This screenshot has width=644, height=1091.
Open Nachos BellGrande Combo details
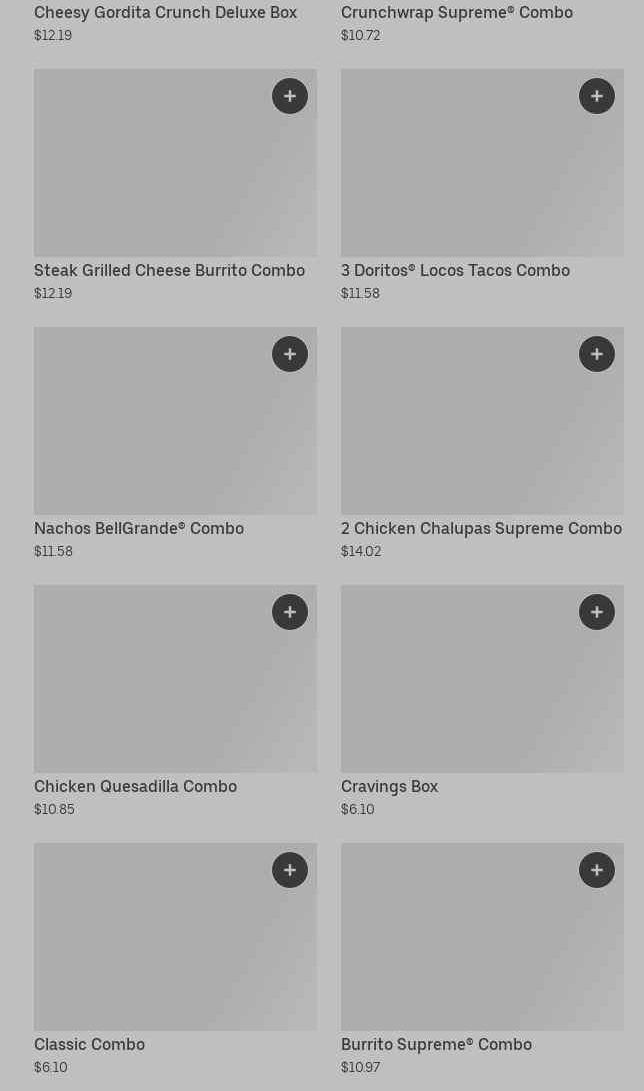coord(139,529)
